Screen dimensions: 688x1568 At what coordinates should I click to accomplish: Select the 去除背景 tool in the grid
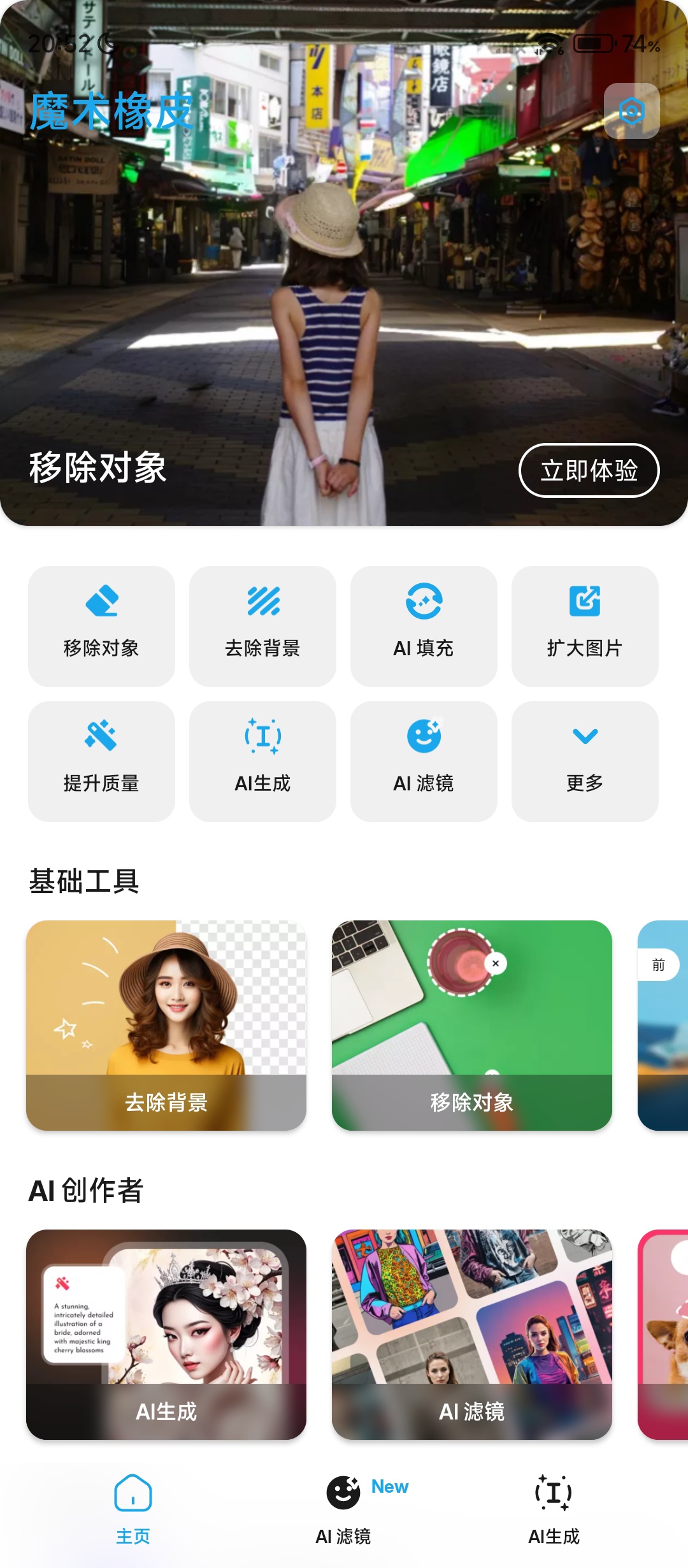[x=262, y=626]
